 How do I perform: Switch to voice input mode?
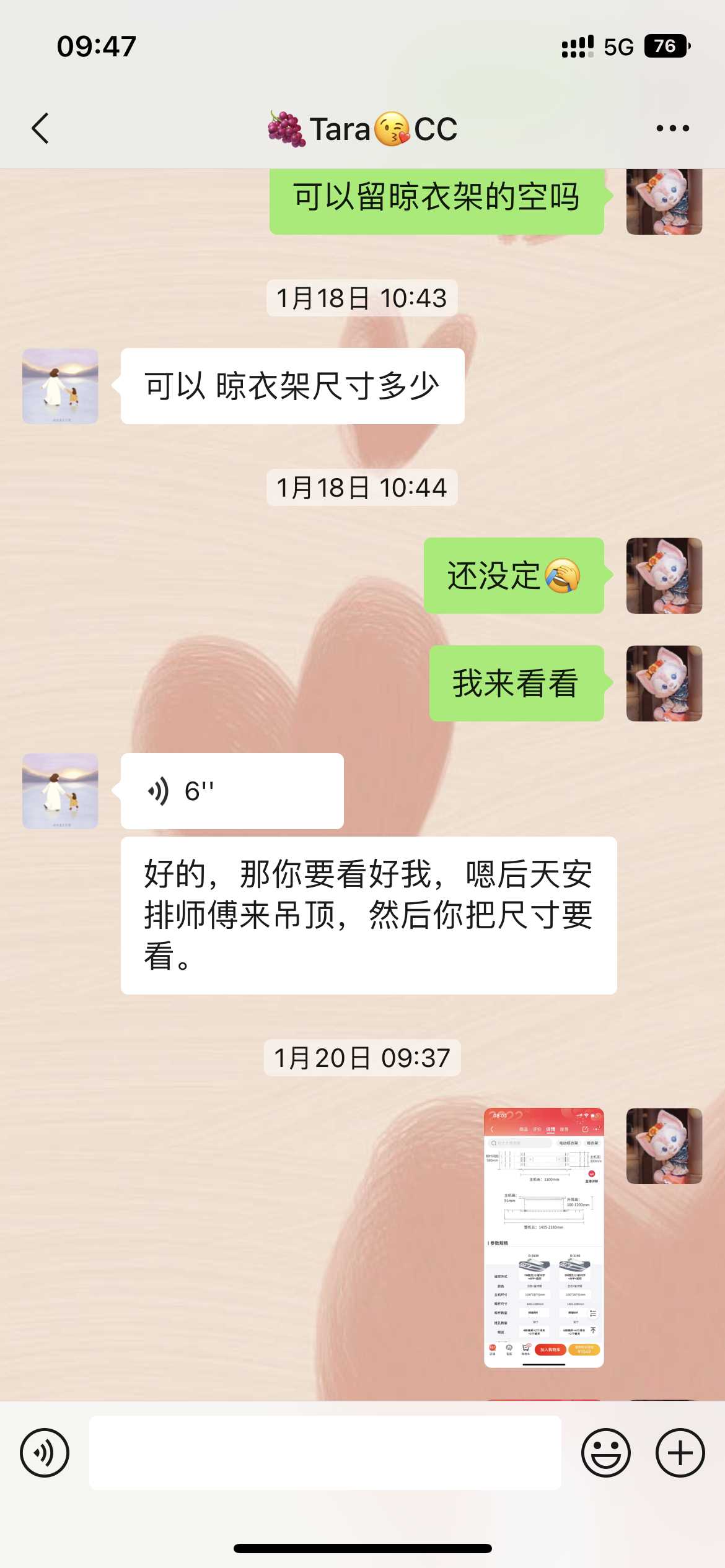pyautogui.click(x=45, y=1453)
